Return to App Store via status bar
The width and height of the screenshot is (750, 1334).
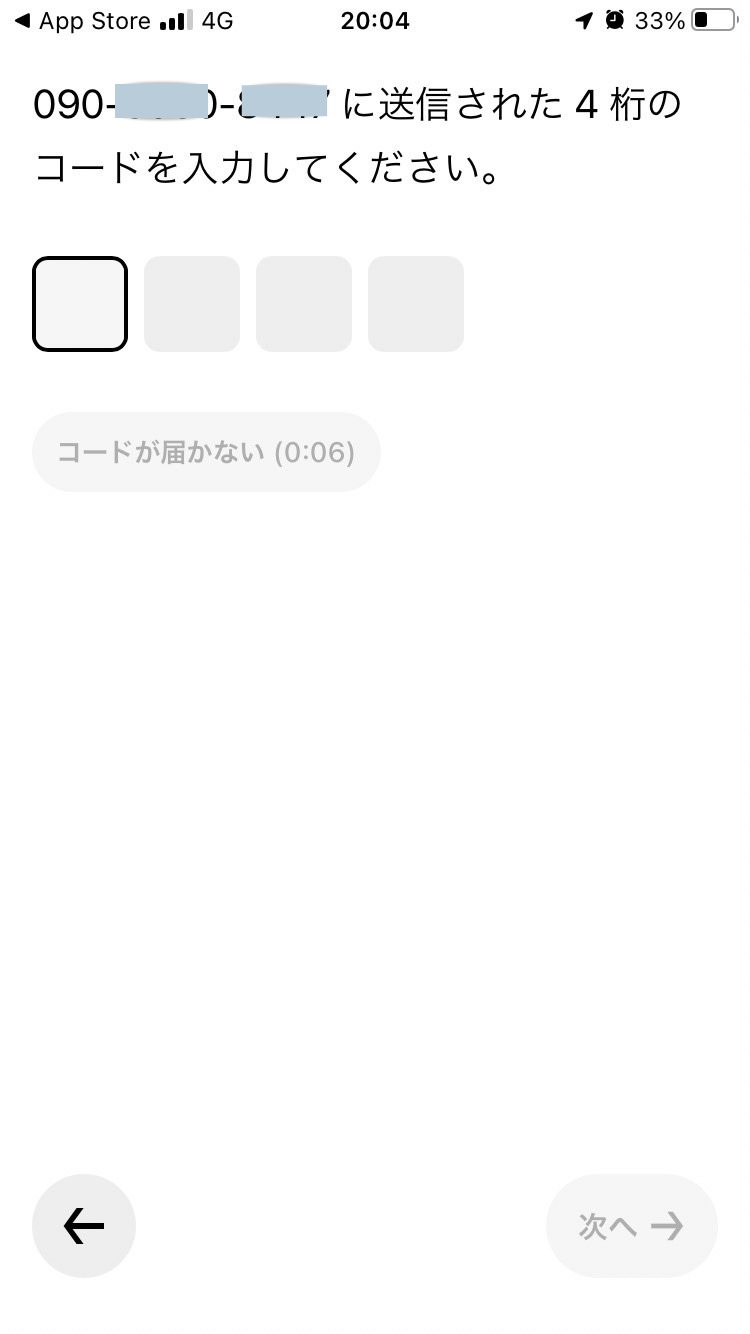coord(83,20)
